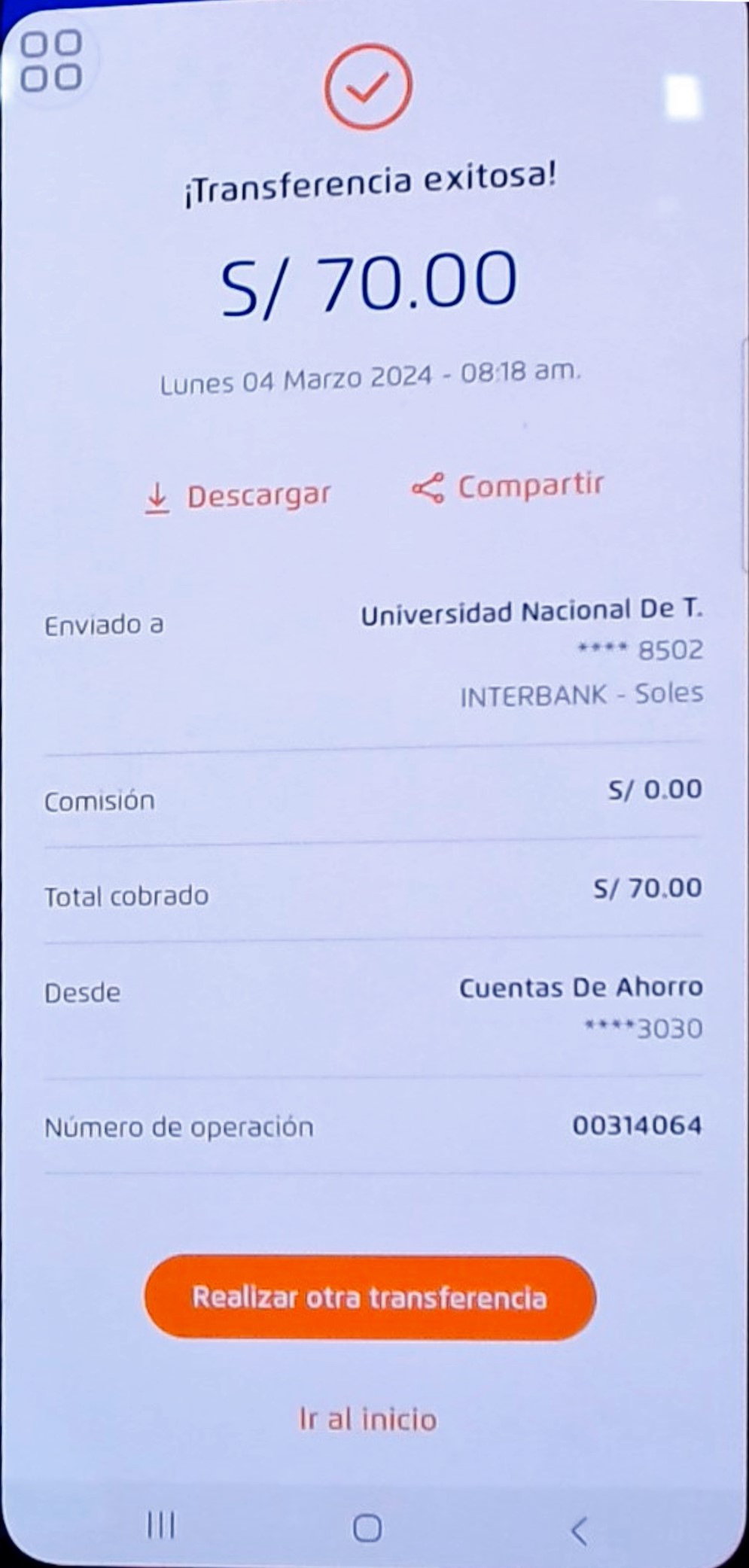
Task: Share the receipt via Compartir
Action: [x=507, y=487]
